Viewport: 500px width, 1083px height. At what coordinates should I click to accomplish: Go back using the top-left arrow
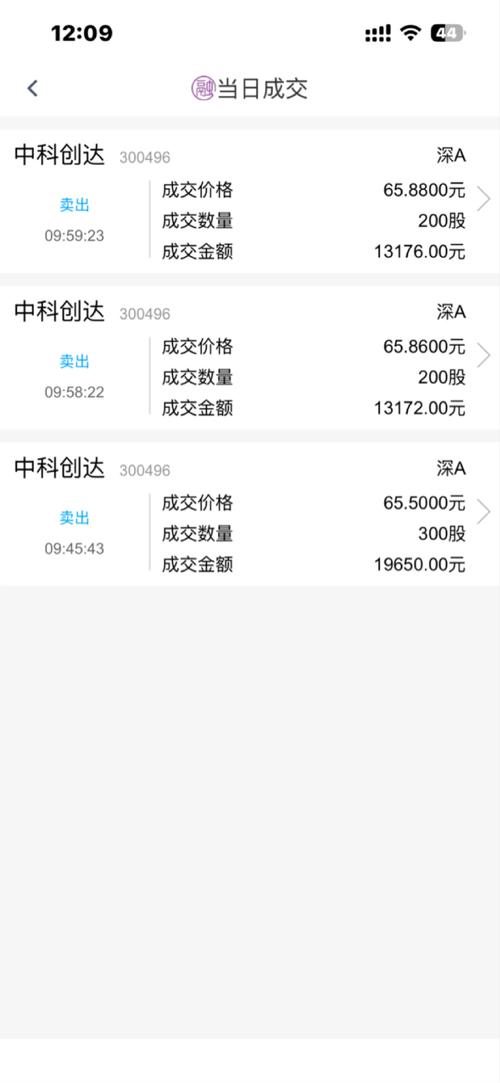pos(32,88)
